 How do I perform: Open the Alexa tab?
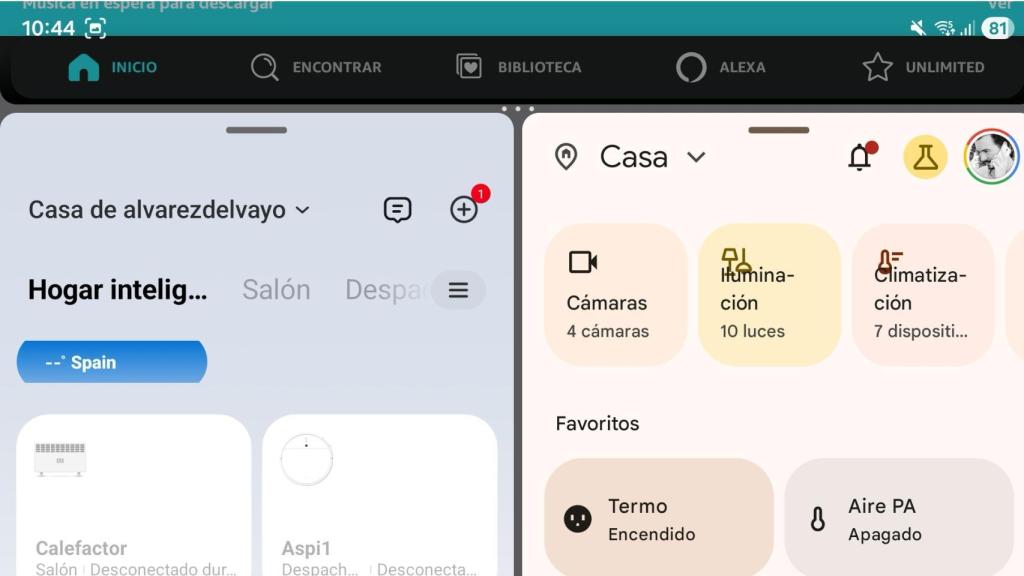tap(720, 67)
